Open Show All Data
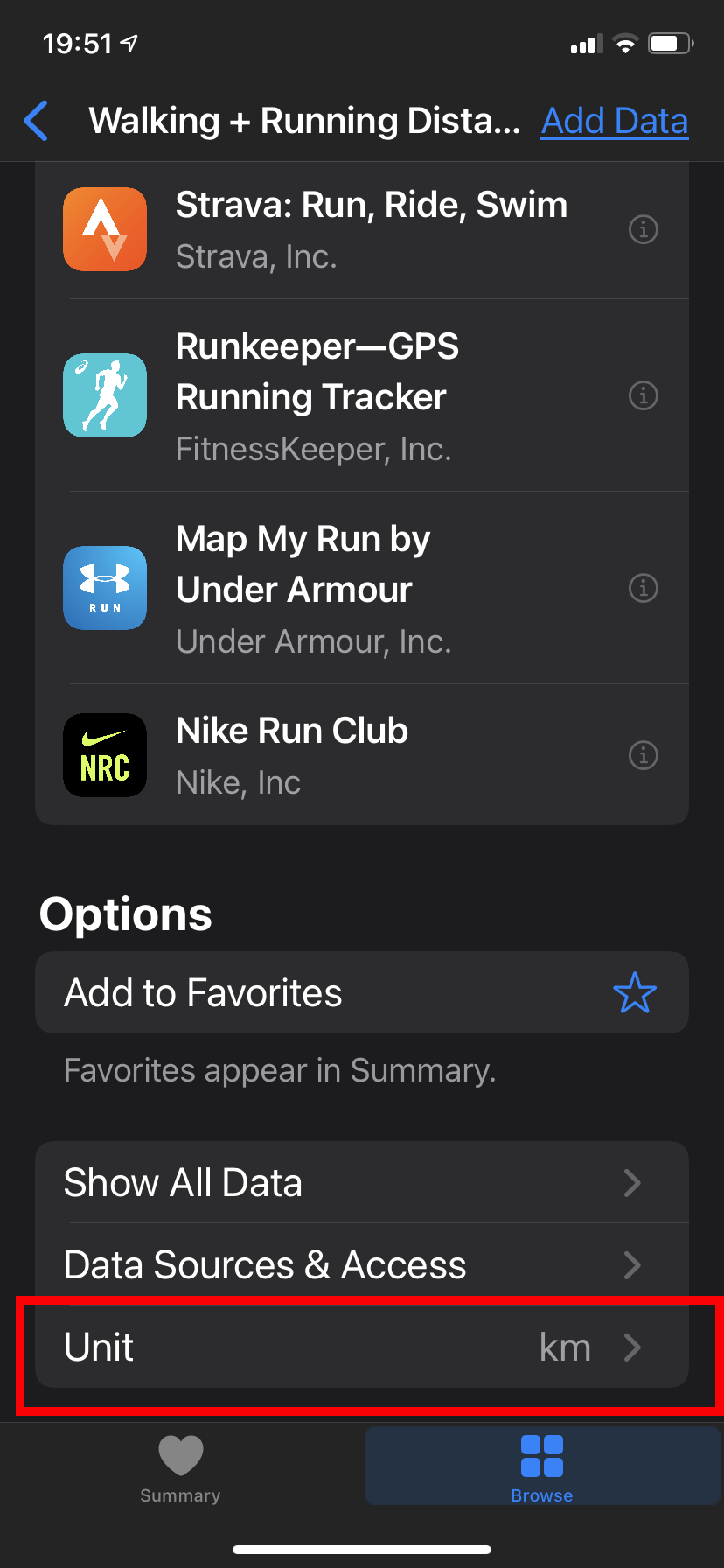The height and width of the screenshot is (1568, 724). [361, 1183]
